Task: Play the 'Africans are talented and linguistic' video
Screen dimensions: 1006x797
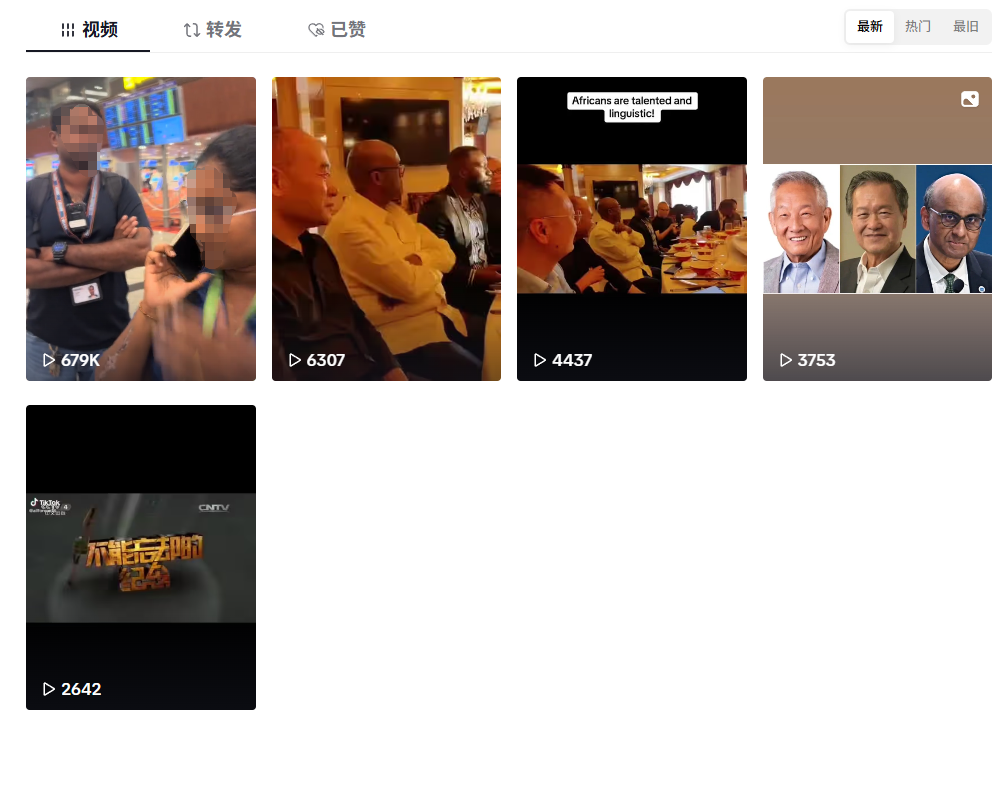Action: point(631,228)
